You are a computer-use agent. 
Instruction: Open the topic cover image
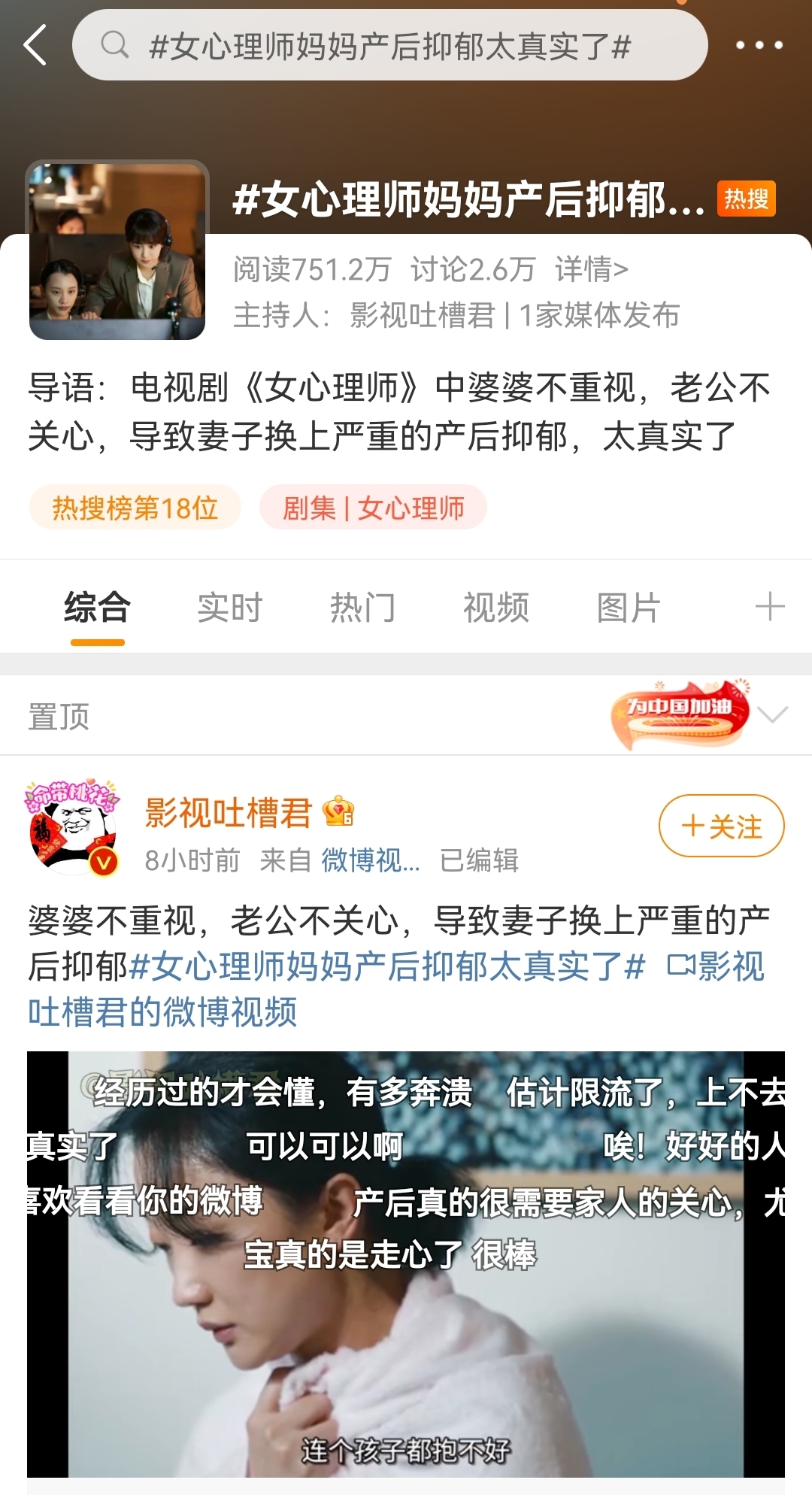point(117,250)
